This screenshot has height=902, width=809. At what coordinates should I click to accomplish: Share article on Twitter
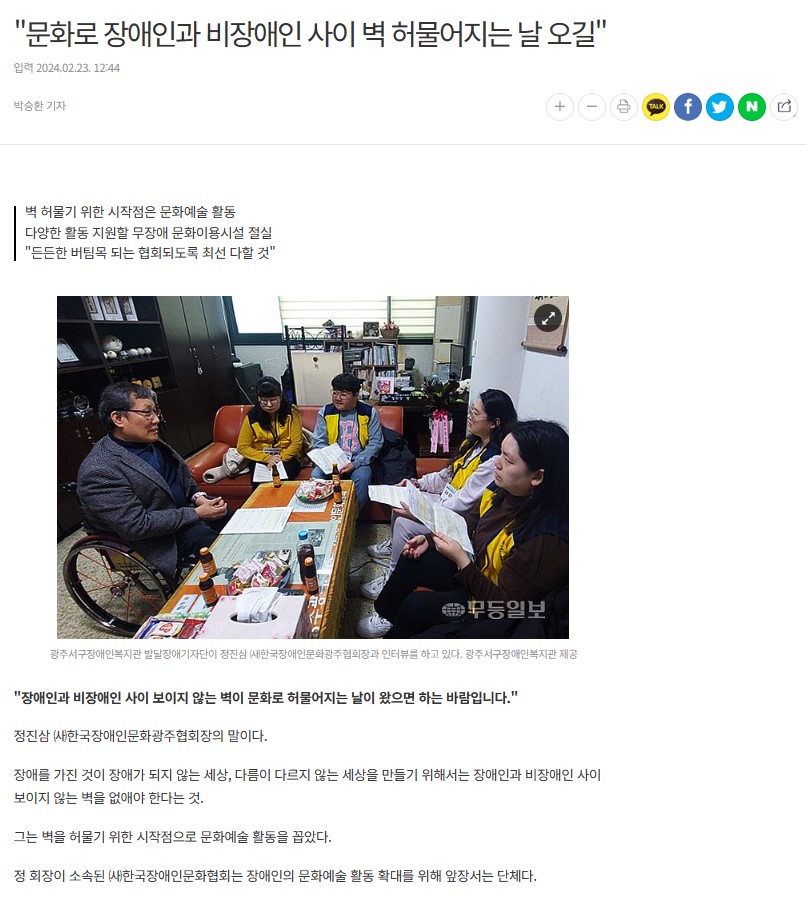(x=720, y=107)
